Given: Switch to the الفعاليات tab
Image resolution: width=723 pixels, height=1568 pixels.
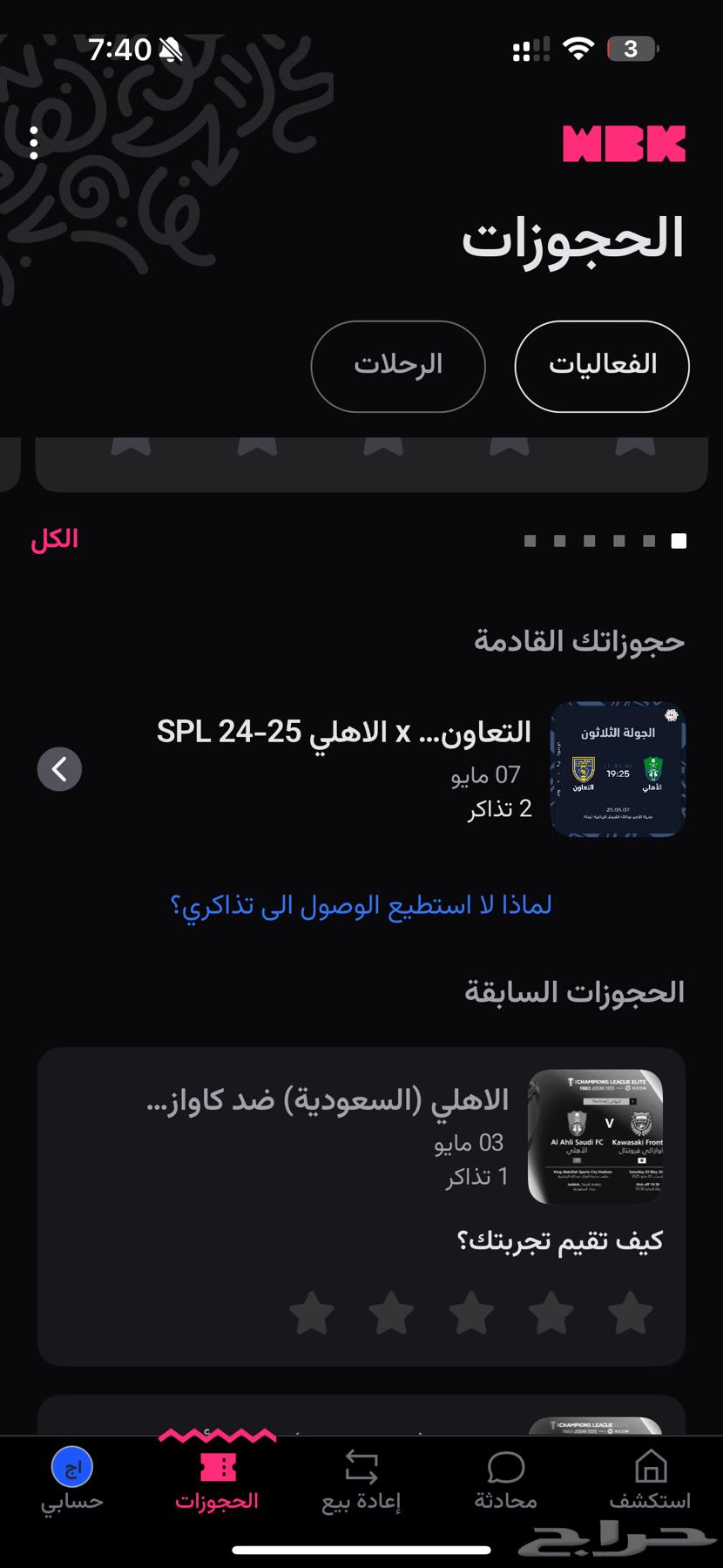Looking at the screenshot, I should (x=602, y=366).
